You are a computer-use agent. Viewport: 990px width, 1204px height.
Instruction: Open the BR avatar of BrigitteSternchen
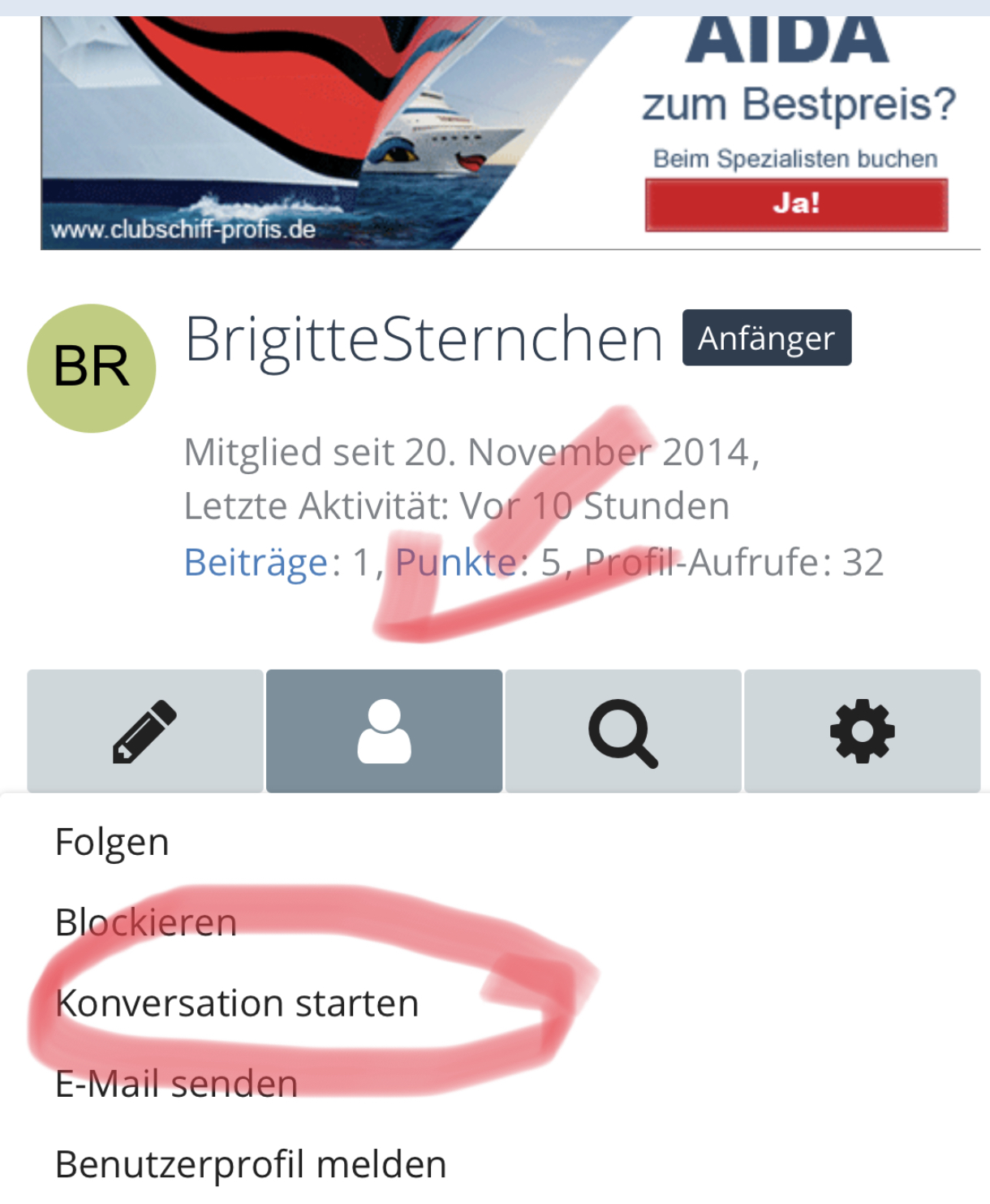point(92,368)
